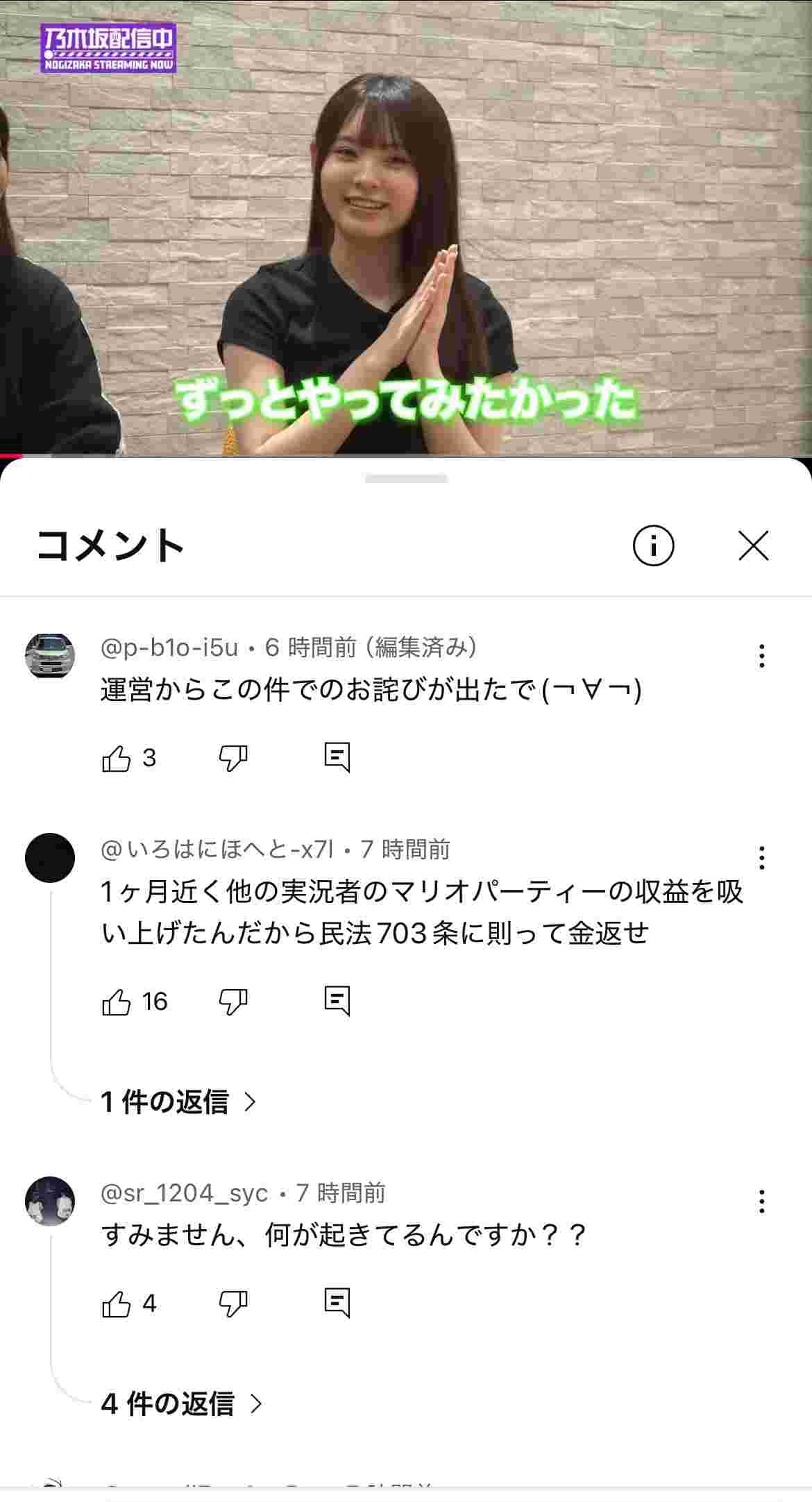Screen dimensions: 812x1502
Task: Reply to @p-b1o-i5u's comment
Action: click(x=337, y=757)
